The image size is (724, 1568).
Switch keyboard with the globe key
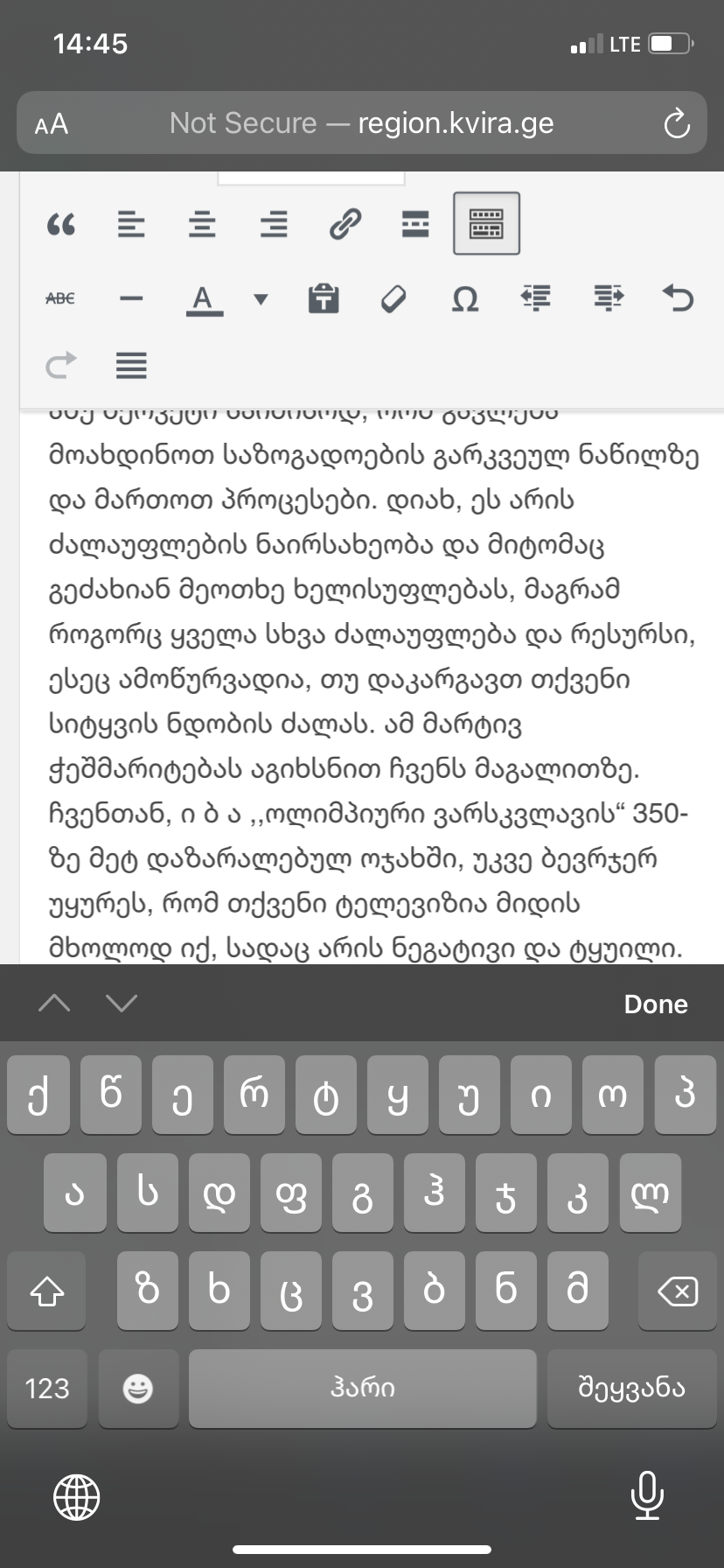coord(77,1496)
